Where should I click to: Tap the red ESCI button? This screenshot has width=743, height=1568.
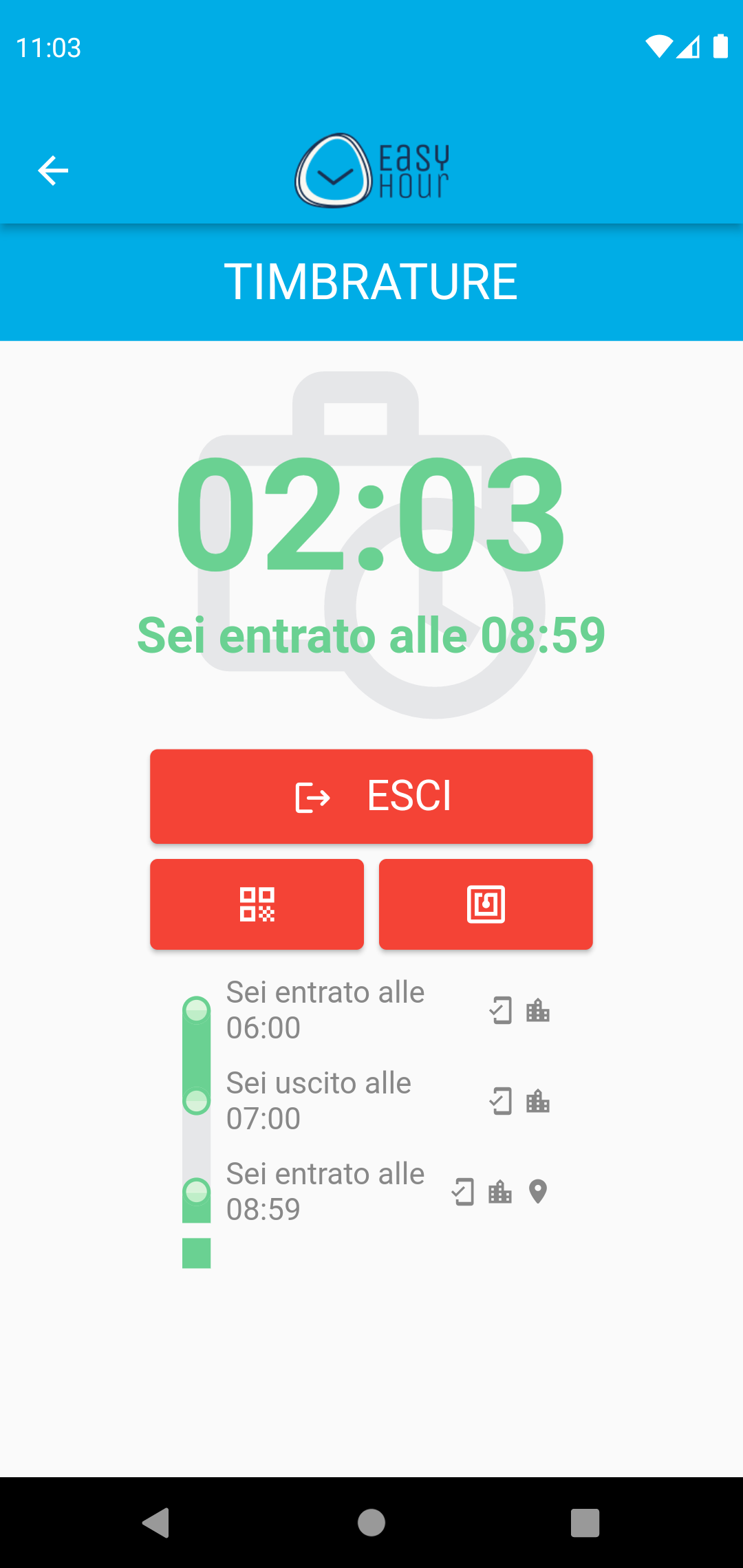(x=371, y=796)
